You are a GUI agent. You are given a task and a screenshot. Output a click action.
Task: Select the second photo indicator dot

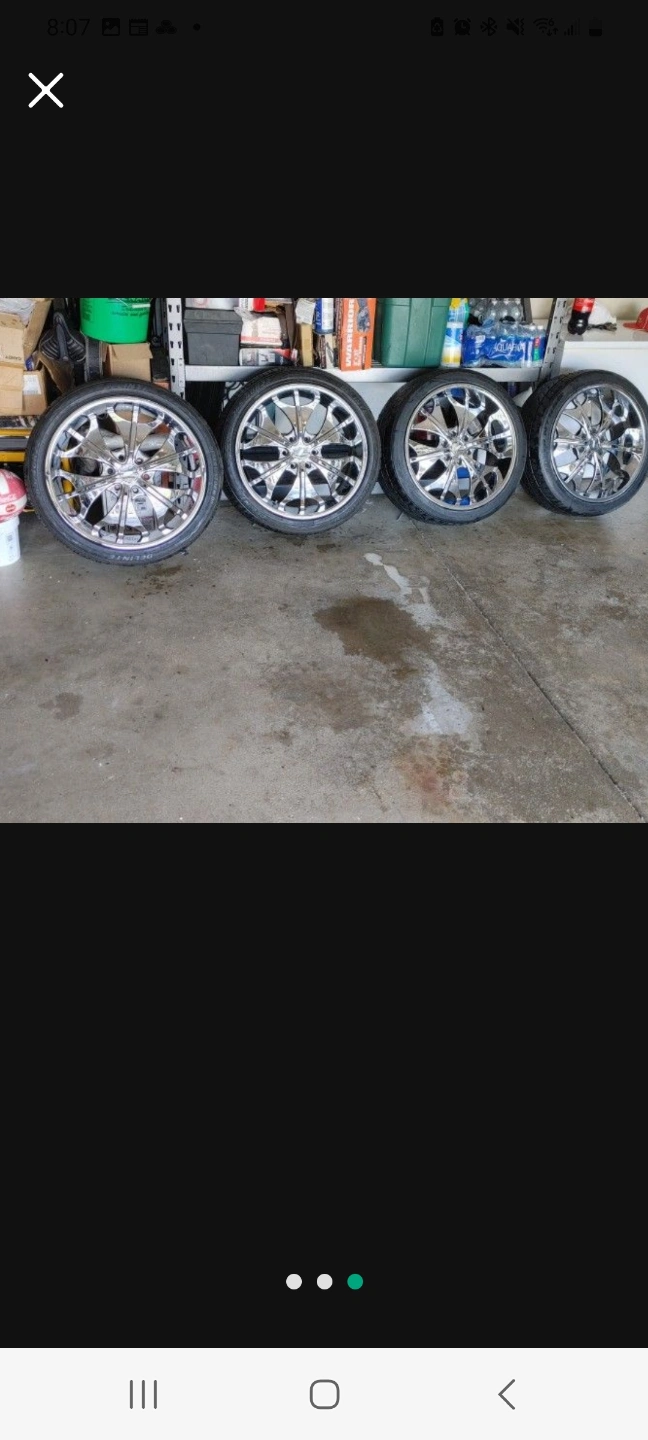(324, 1282)
